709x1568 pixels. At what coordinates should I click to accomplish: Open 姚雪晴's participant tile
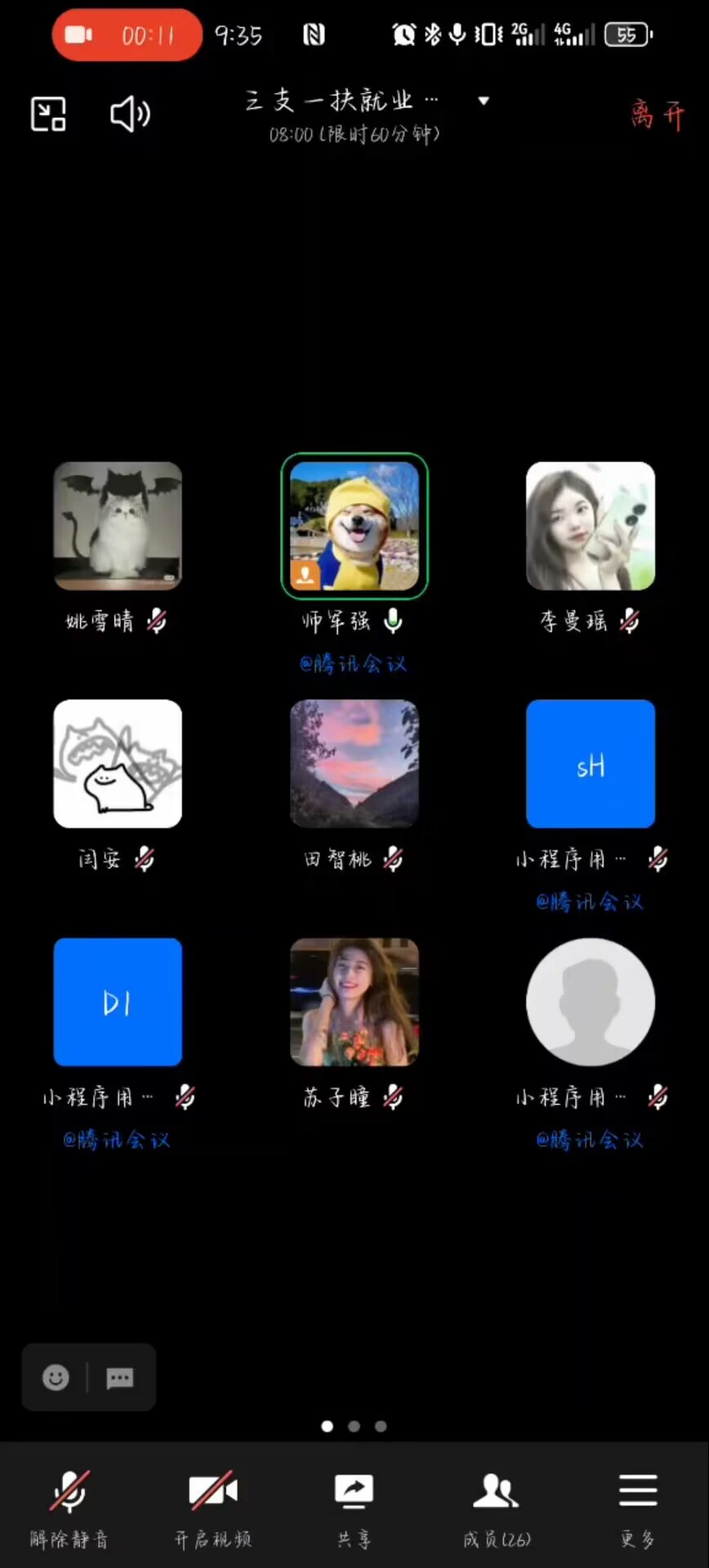point(118,526)
